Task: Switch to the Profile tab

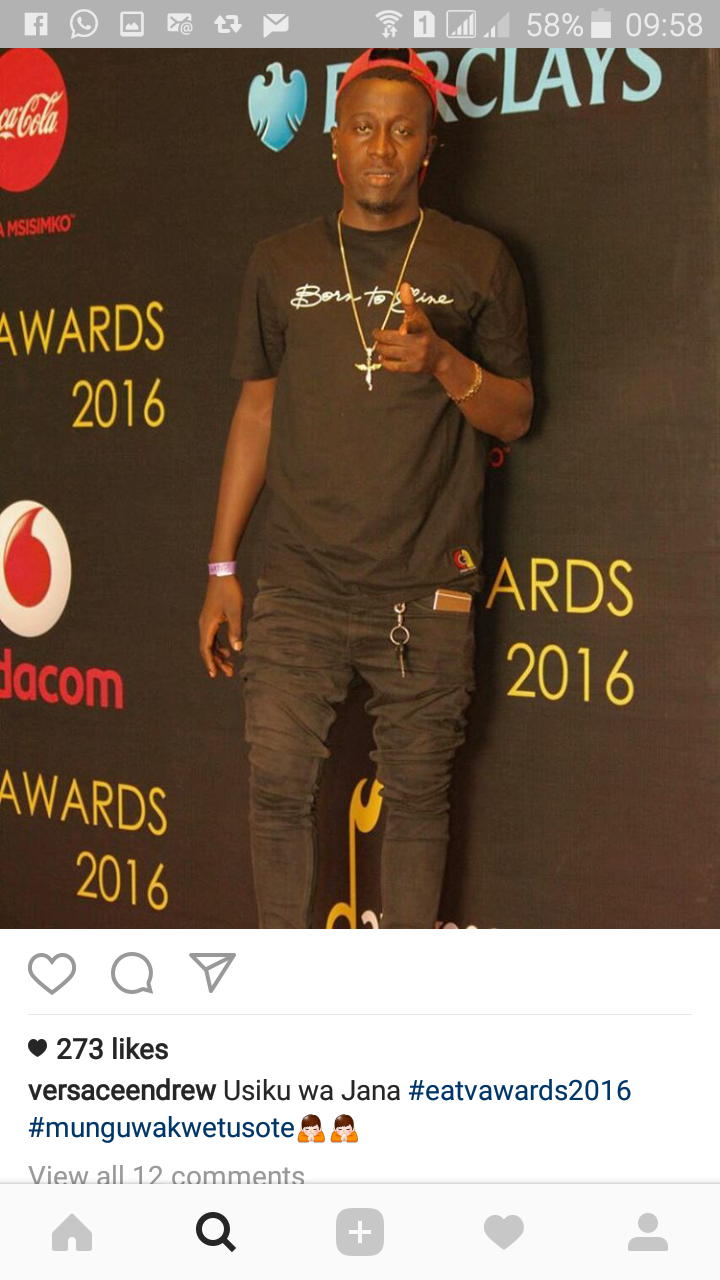Action: [x=648, y=1232]
